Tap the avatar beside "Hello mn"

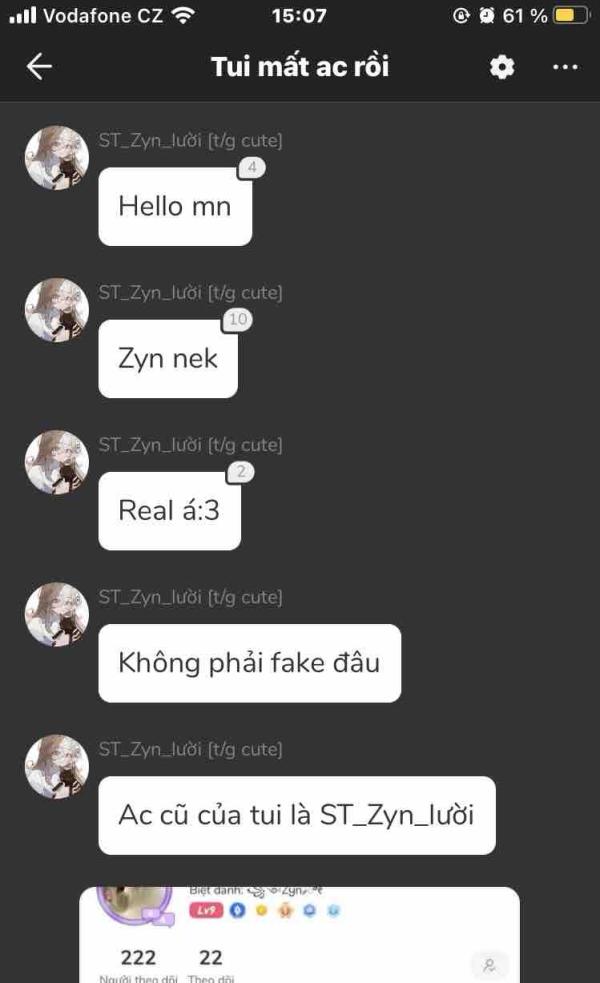tap(56, 157)
